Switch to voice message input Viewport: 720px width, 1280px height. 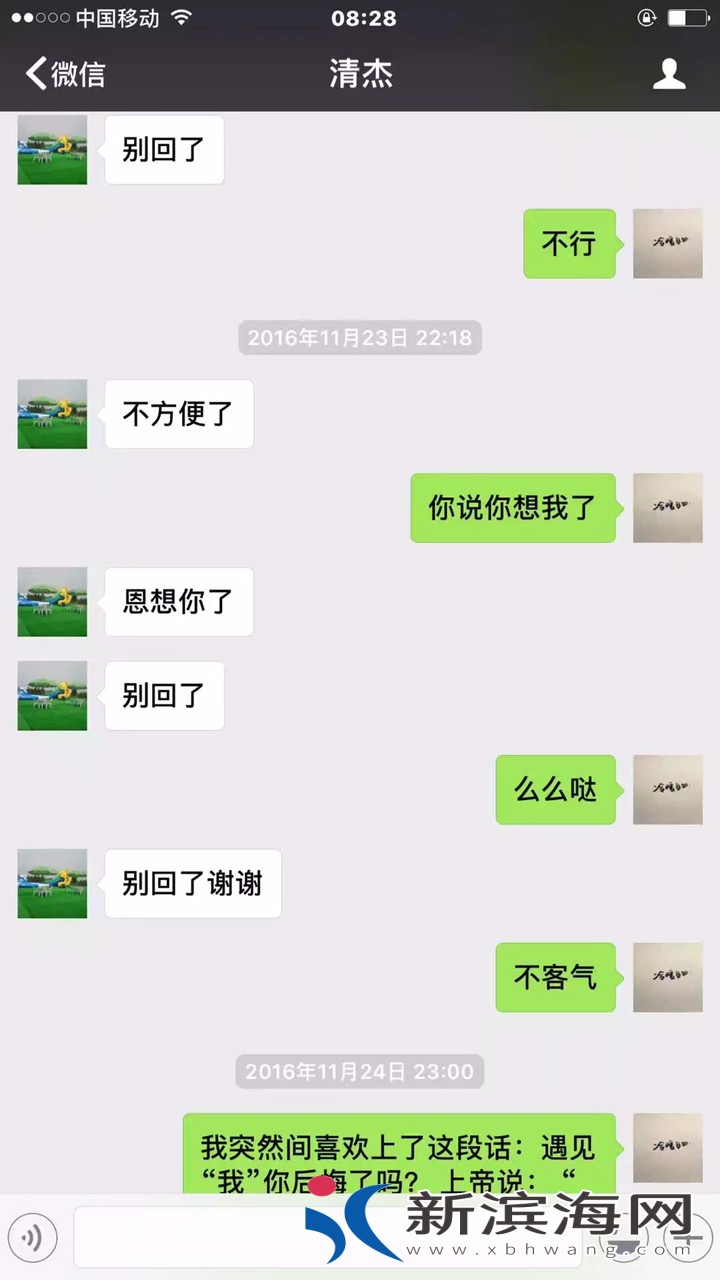click(x=32, y=1238)
